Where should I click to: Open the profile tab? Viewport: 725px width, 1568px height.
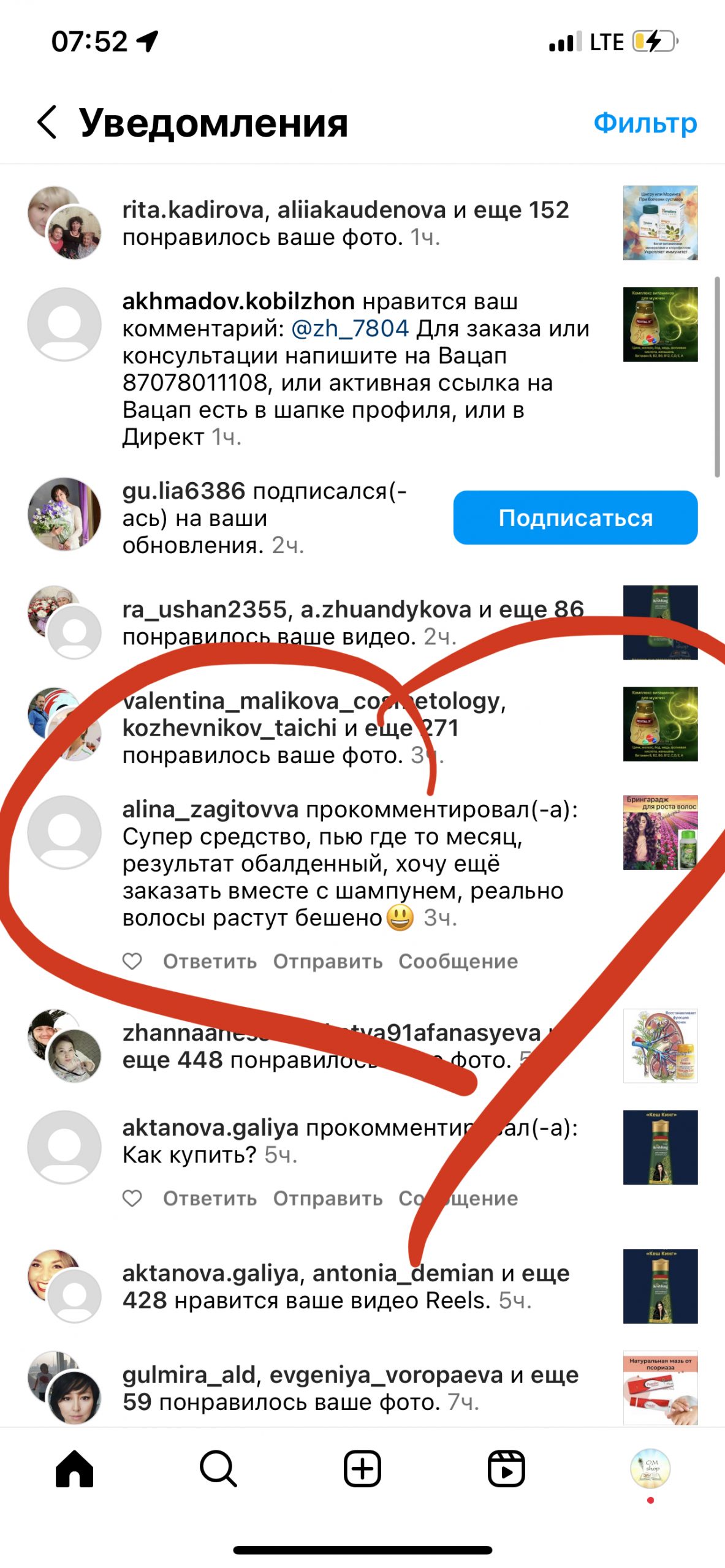click(650, 1469)
